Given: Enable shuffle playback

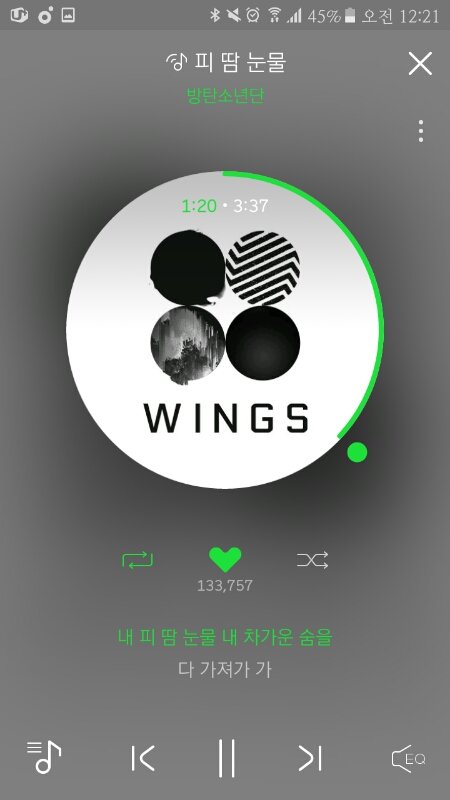Looking at the screenshot, I should click(x=313, y=560).
